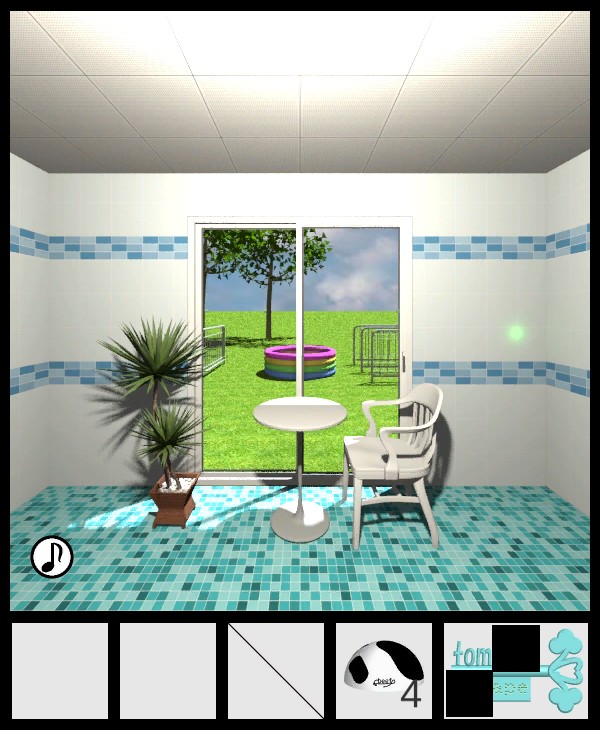Select the cow-patterned item in inventory
This screenshot has width=600, height=730.
(x=383, y=671)
